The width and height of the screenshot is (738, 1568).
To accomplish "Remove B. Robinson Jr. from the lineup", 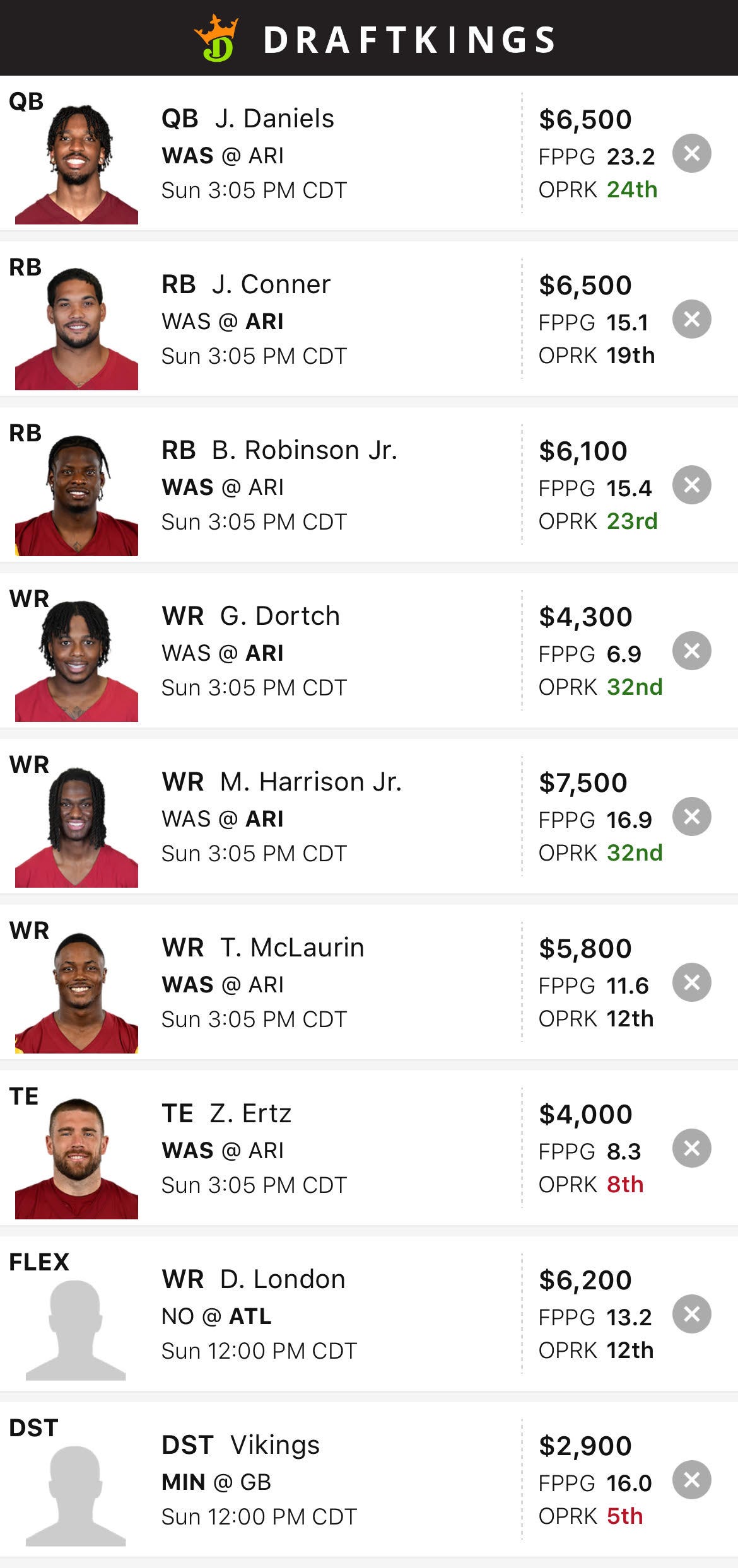I will tap(691, 485).
